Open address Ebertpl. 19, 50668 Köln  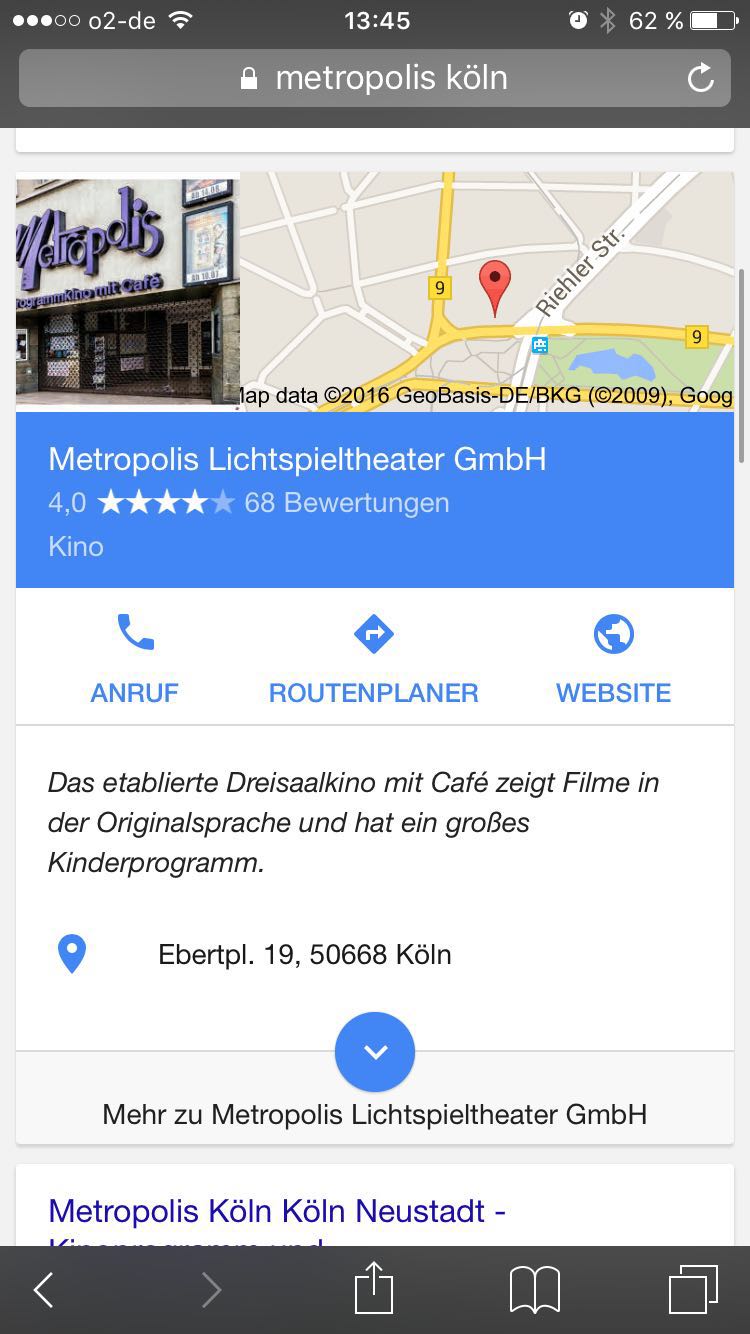304,954
